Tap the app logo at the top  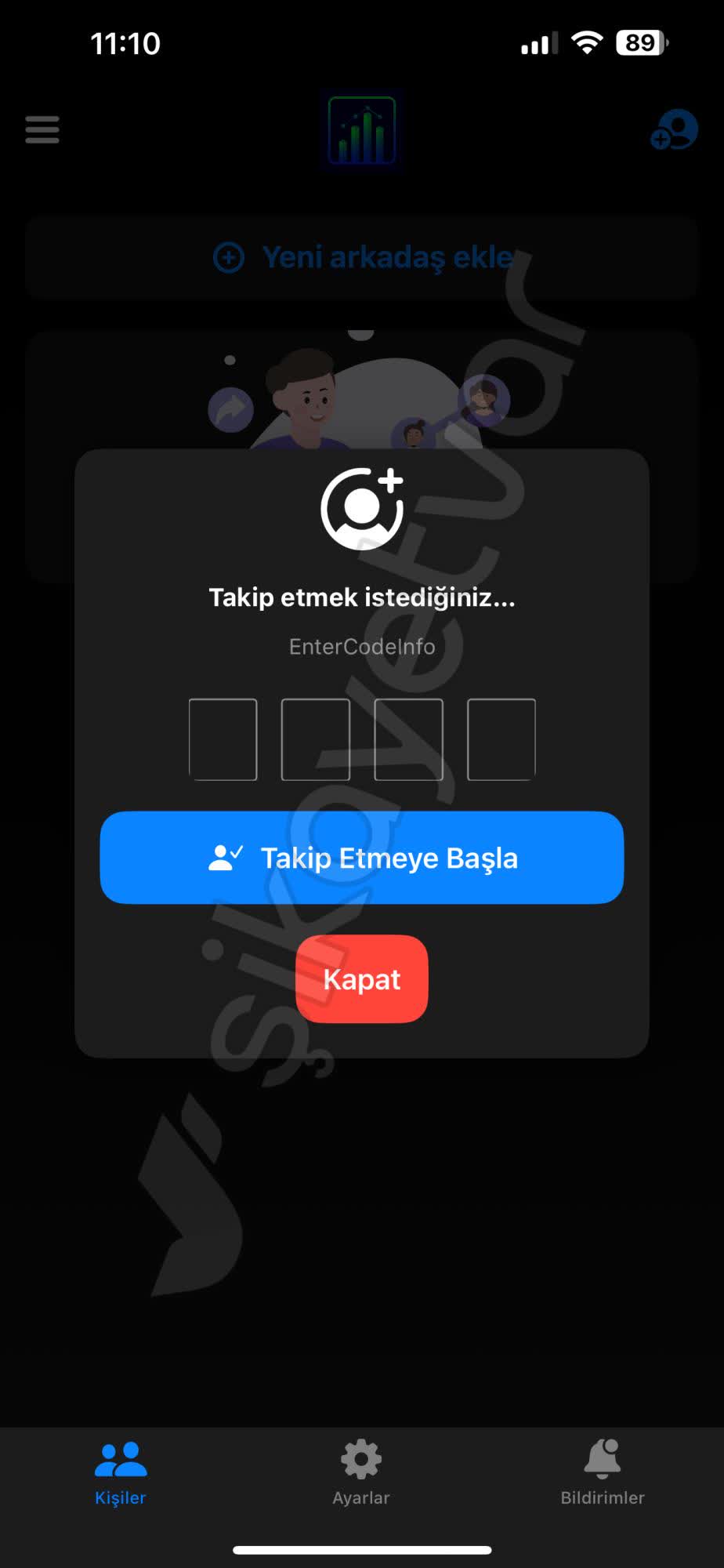click(x=361, y=130)
